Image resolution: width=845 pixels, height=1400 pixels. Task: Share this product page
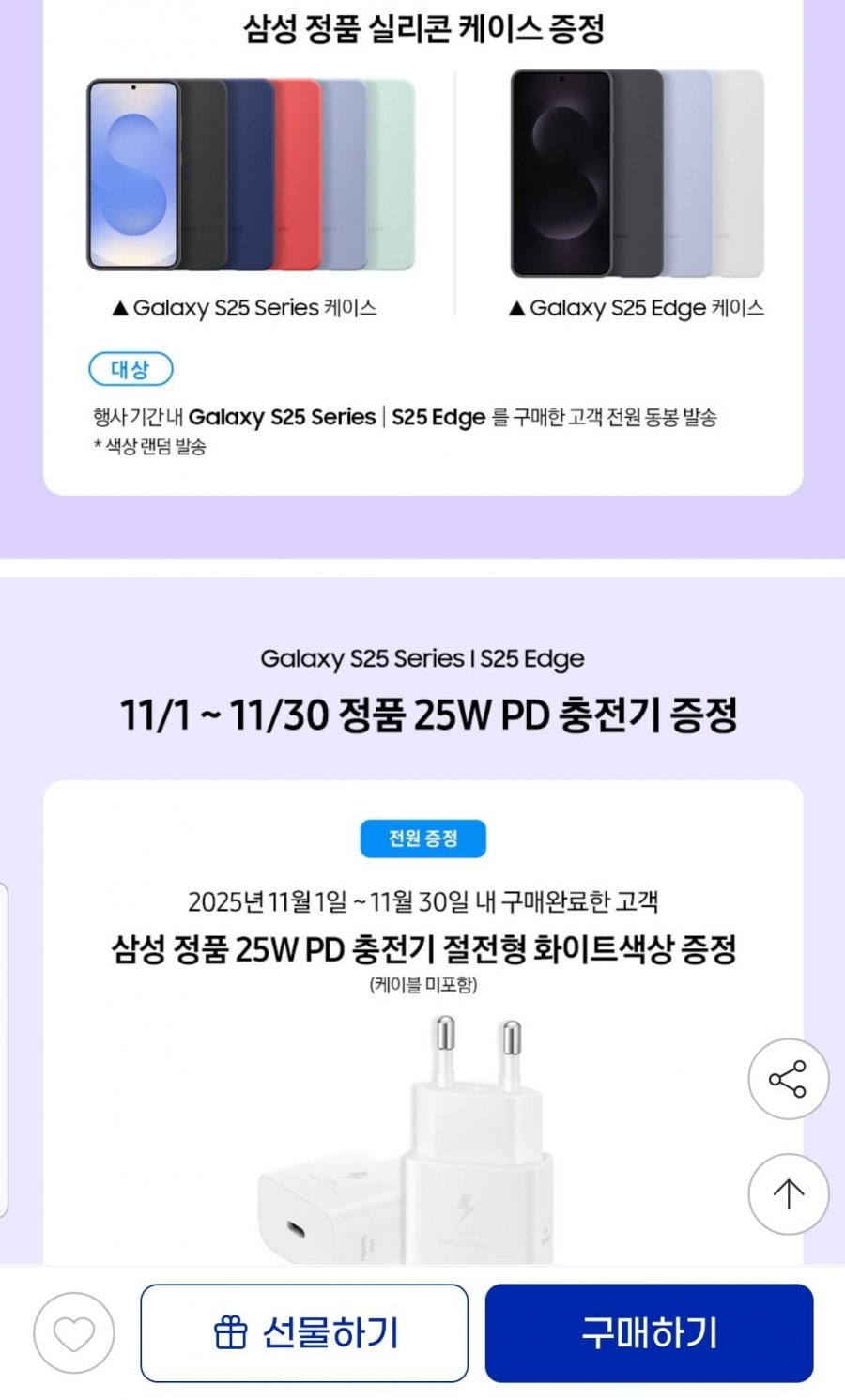click(x=788, y=1079)
